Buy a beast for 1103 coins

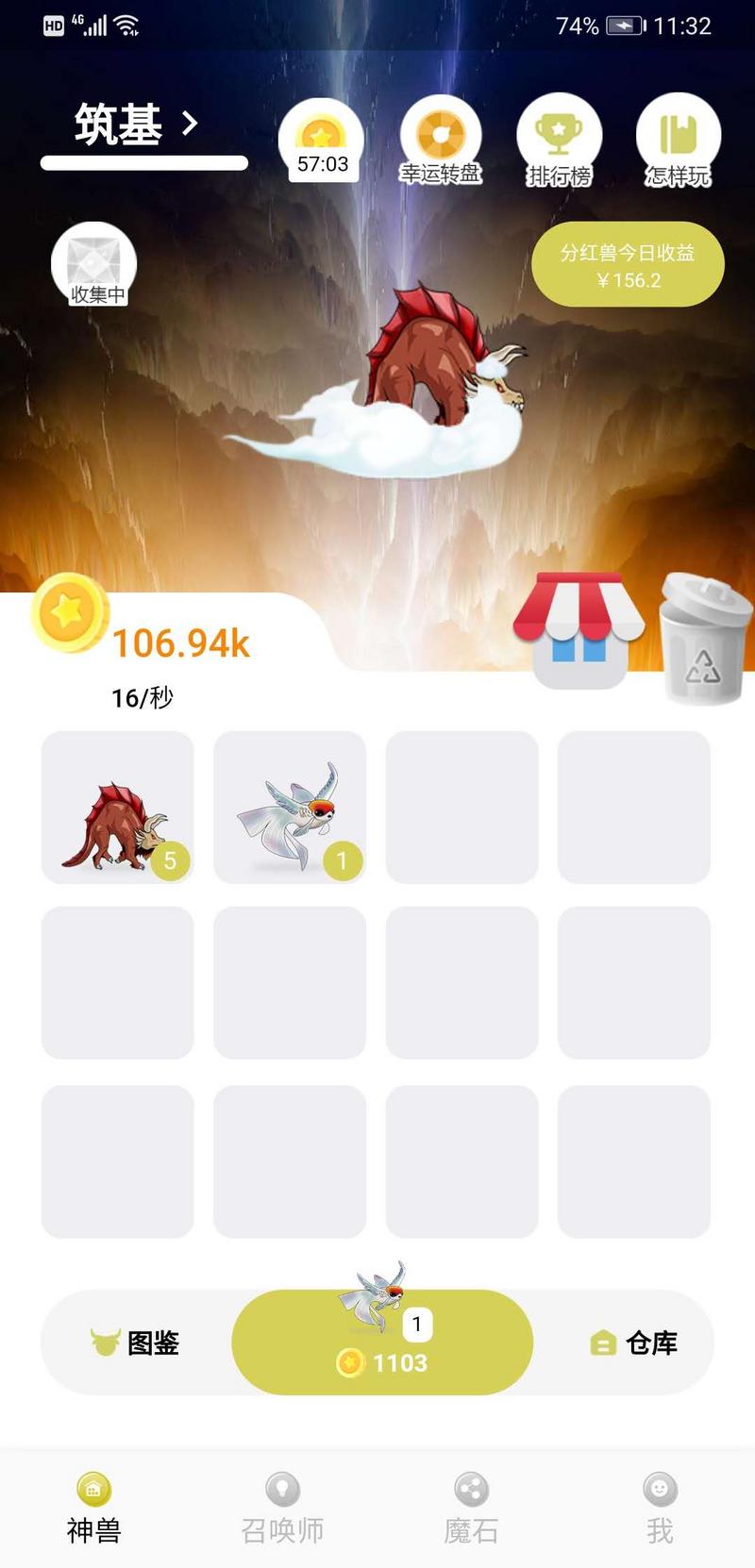382,1343
